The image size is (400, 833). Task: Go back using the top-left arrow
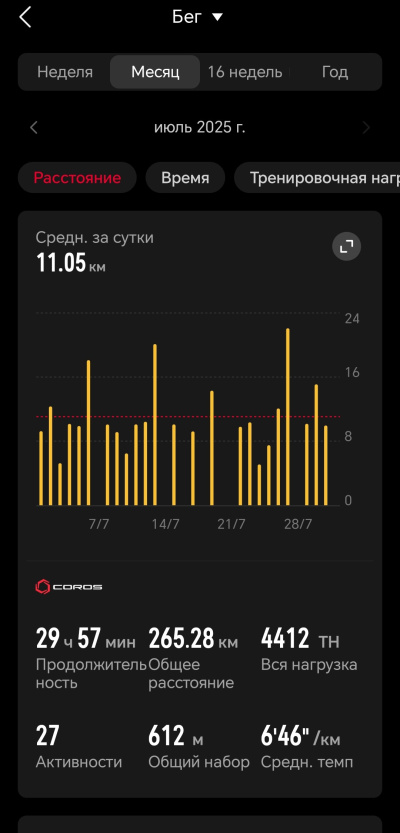(x=25, y=18)
